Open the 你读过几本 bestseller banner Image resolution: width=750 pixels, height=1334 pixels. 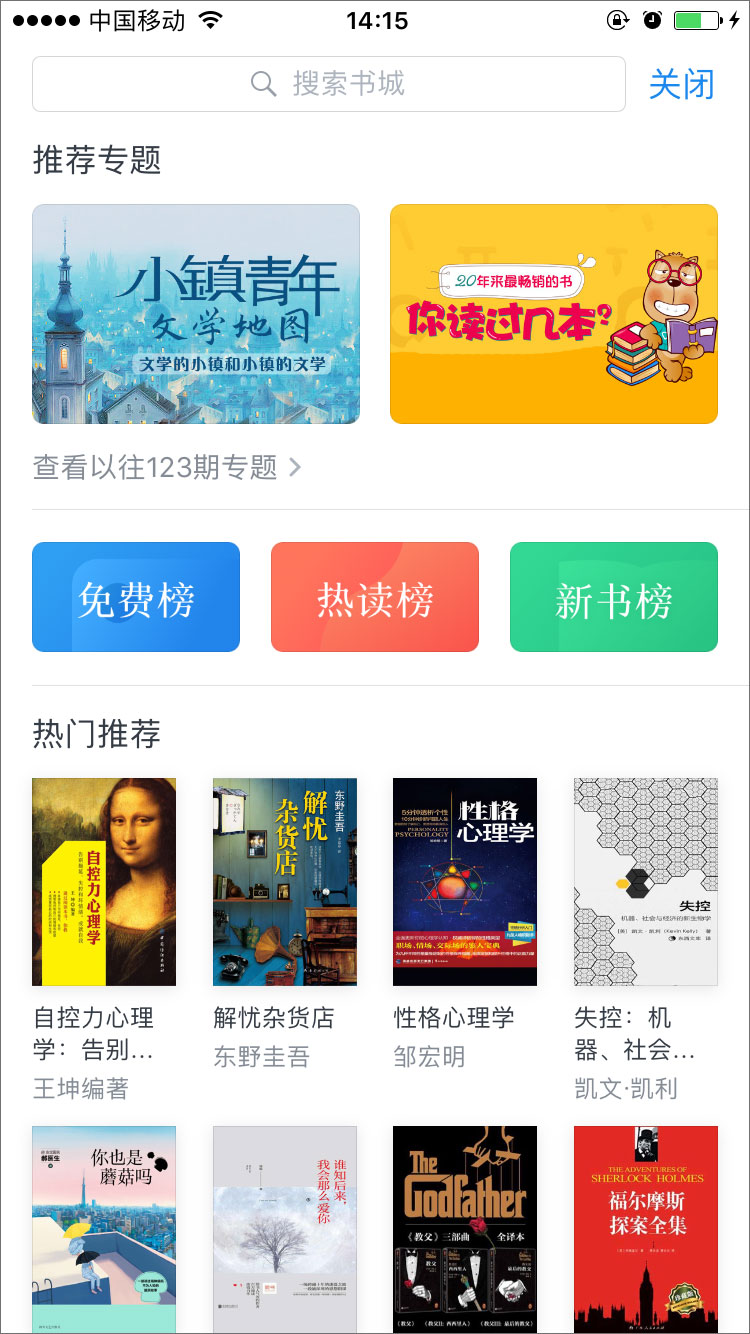click(553, 313)
